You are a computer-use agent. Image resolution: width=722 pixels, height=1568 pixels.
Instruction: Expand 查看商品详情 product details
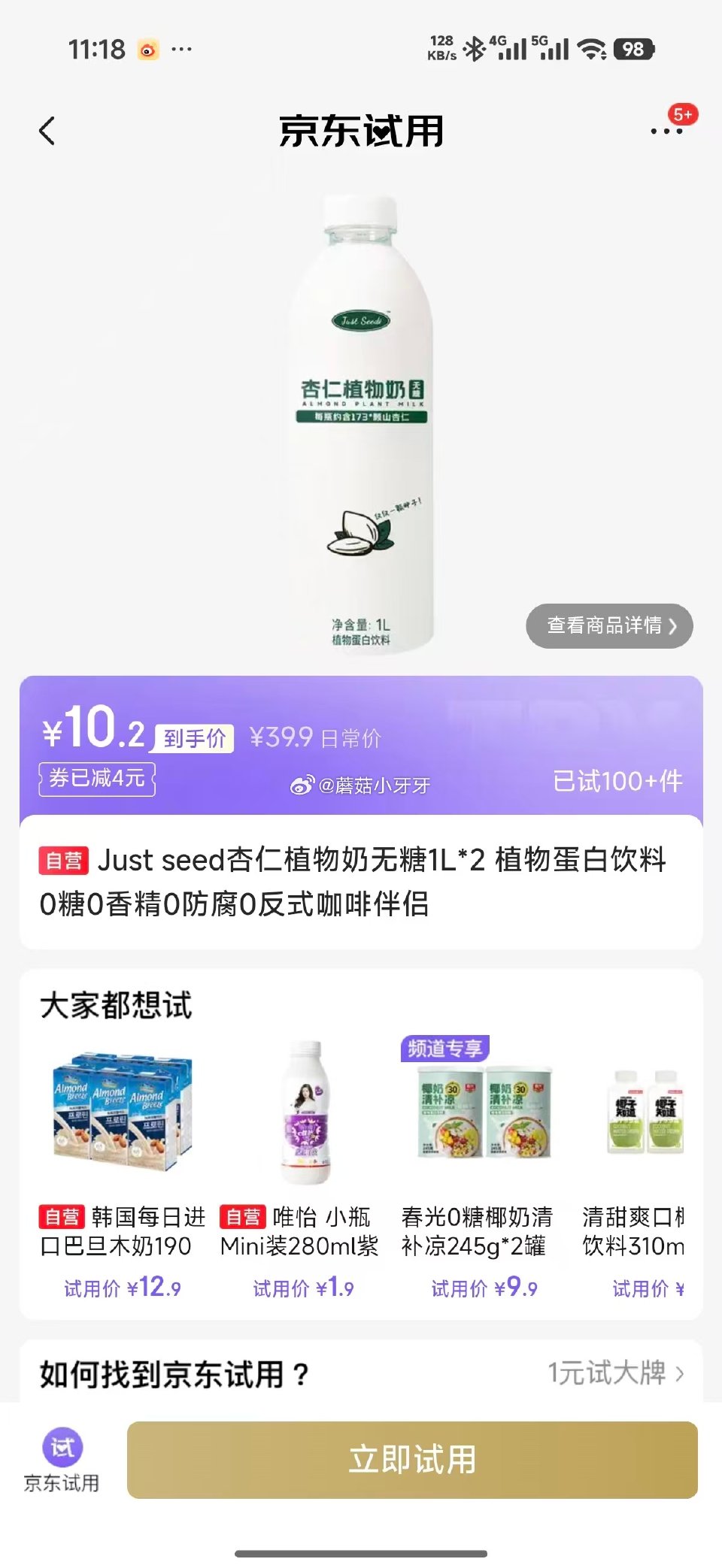click(x=608, y=625)
